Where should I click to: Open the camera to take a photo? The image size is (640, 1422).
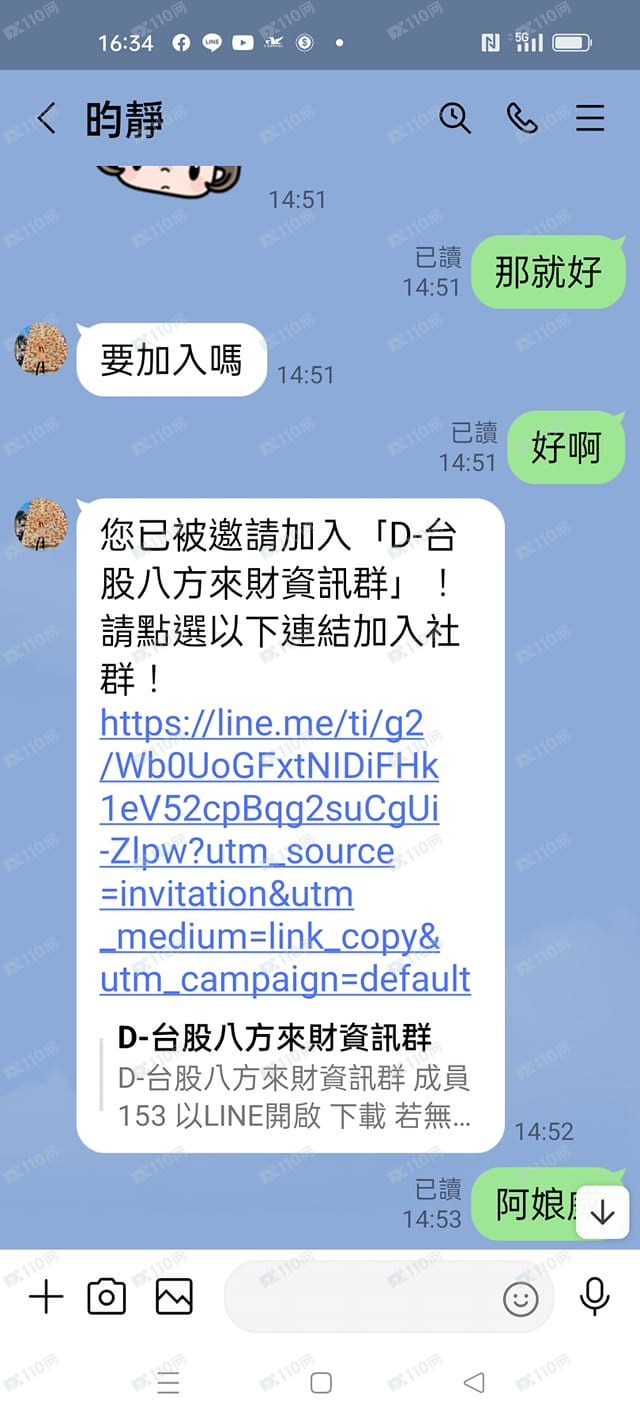[107, 1298]
